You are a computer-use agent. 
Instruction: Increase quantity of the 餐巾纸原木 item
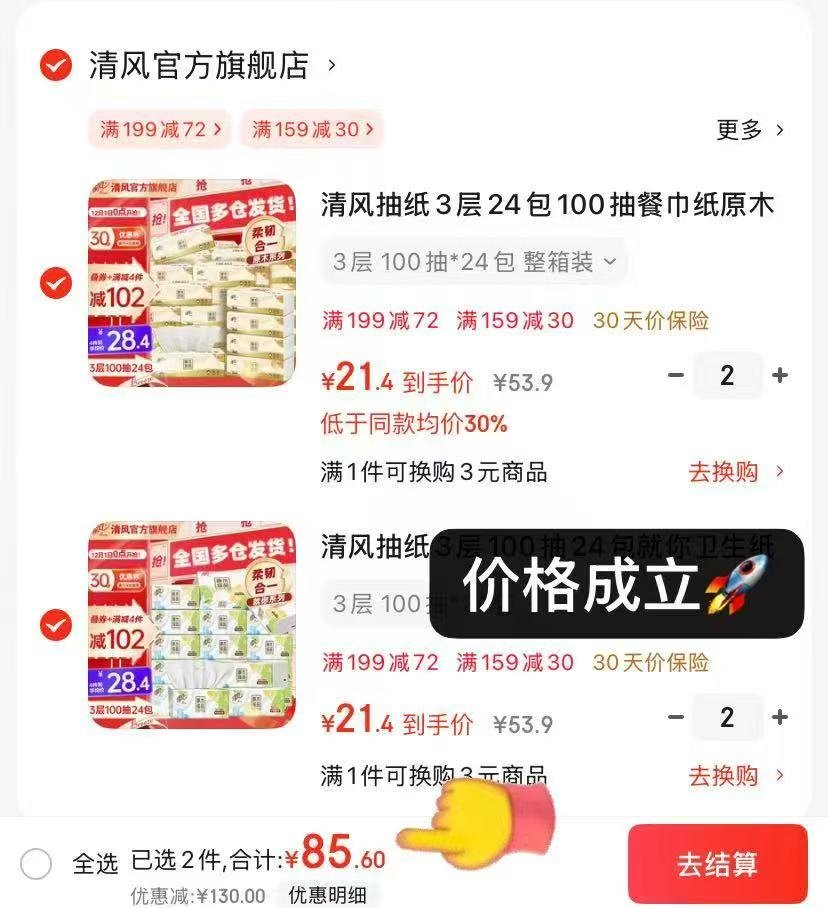780,376
